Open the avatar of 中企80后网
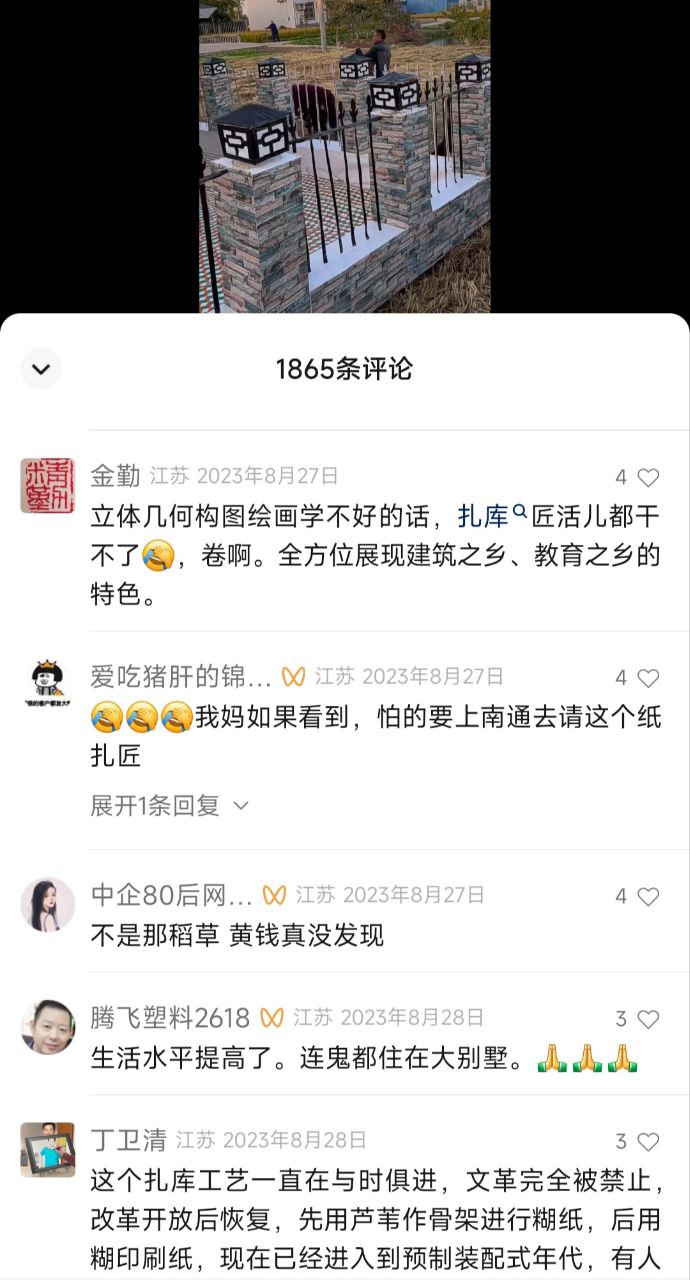 (47, 904)
